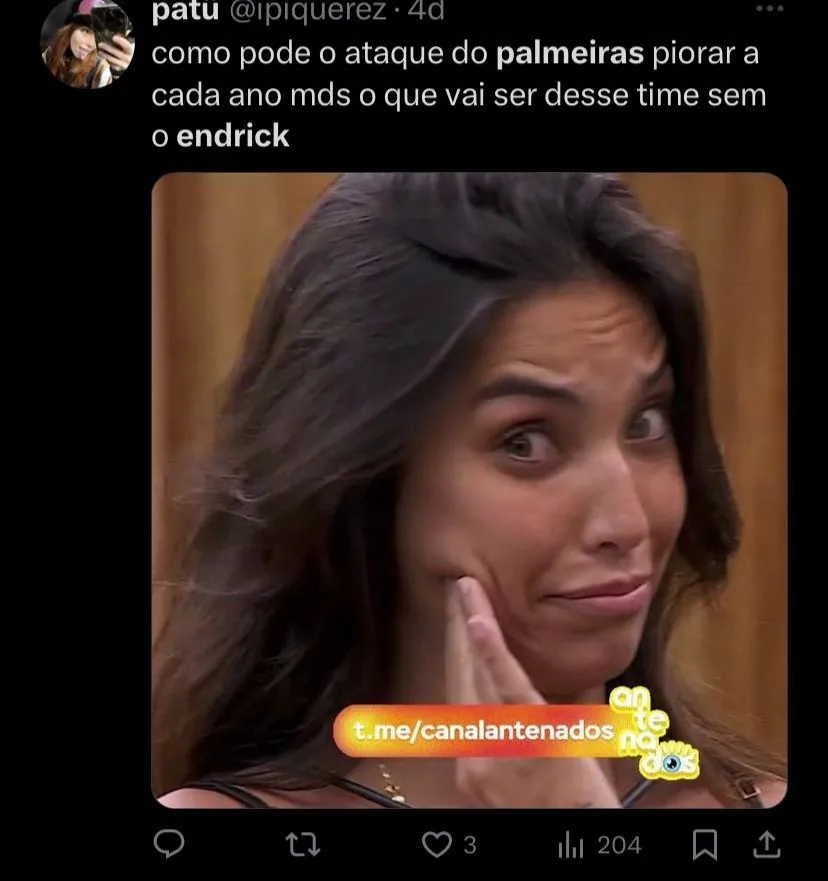Like patu's tweet
Image resolution: width=828 pixels, height=881 pixels.
[437, 845]
